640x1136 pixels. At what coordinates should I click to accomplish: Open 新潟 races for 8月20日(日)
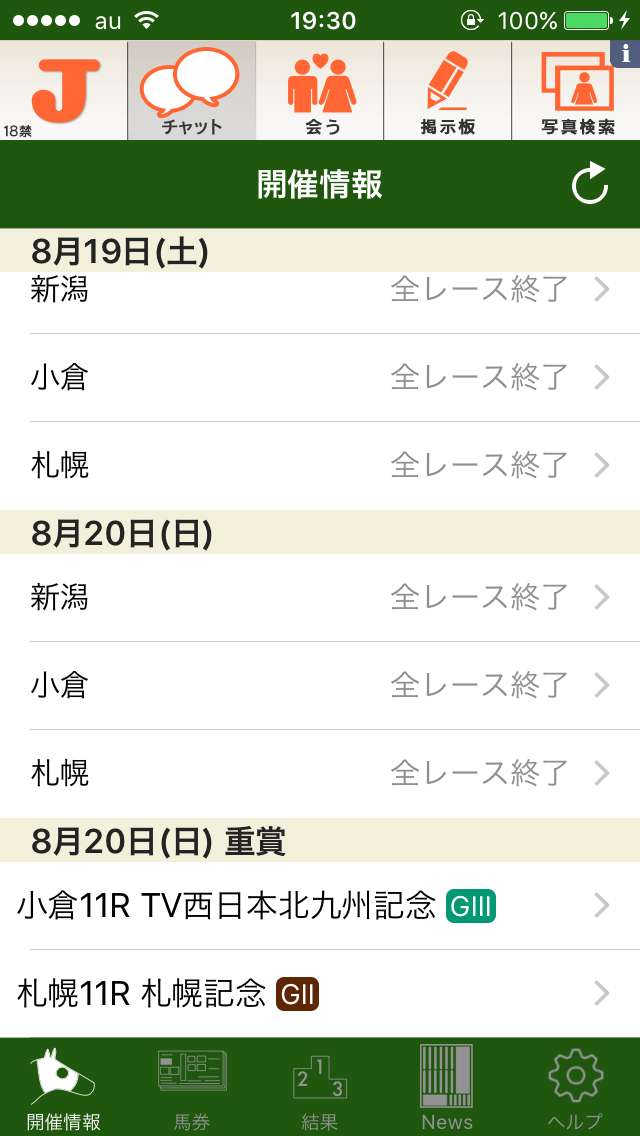pos(320,597)
